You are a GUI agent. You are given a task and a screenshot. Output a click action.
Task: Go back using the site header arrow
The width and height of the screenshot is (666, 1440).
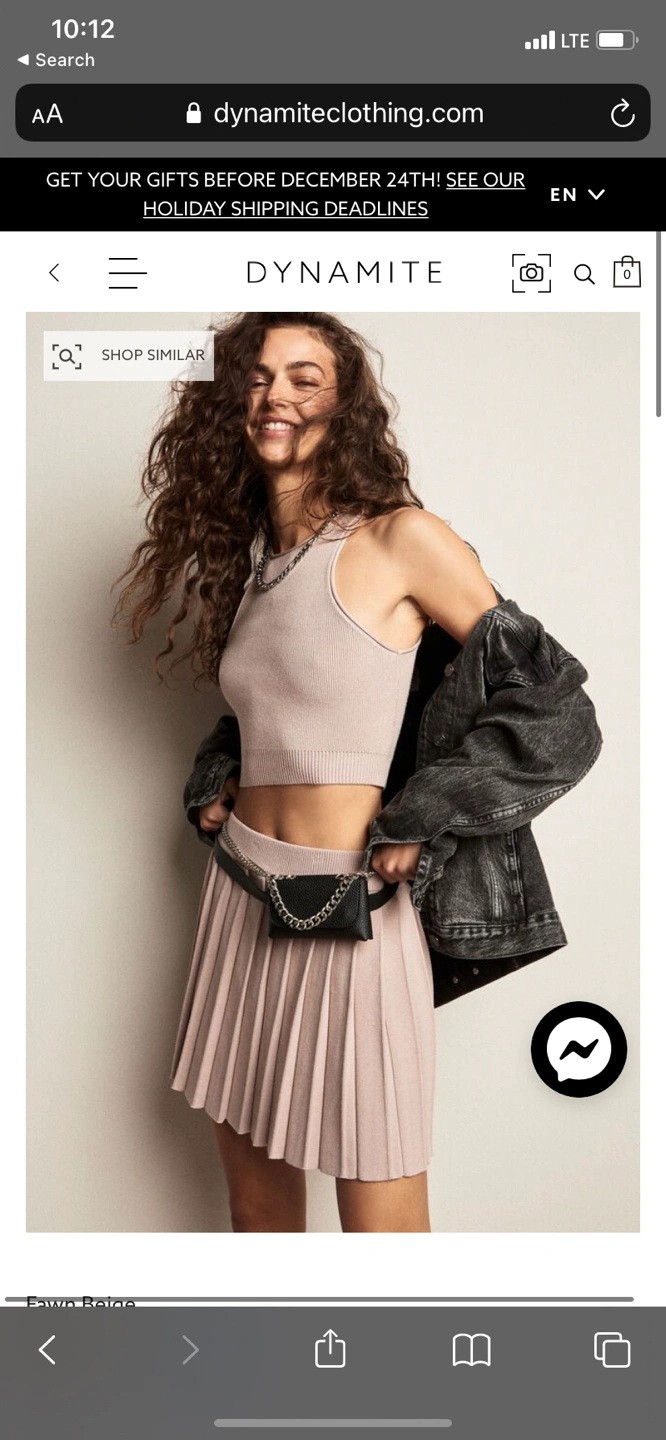[x=54, y=273]
